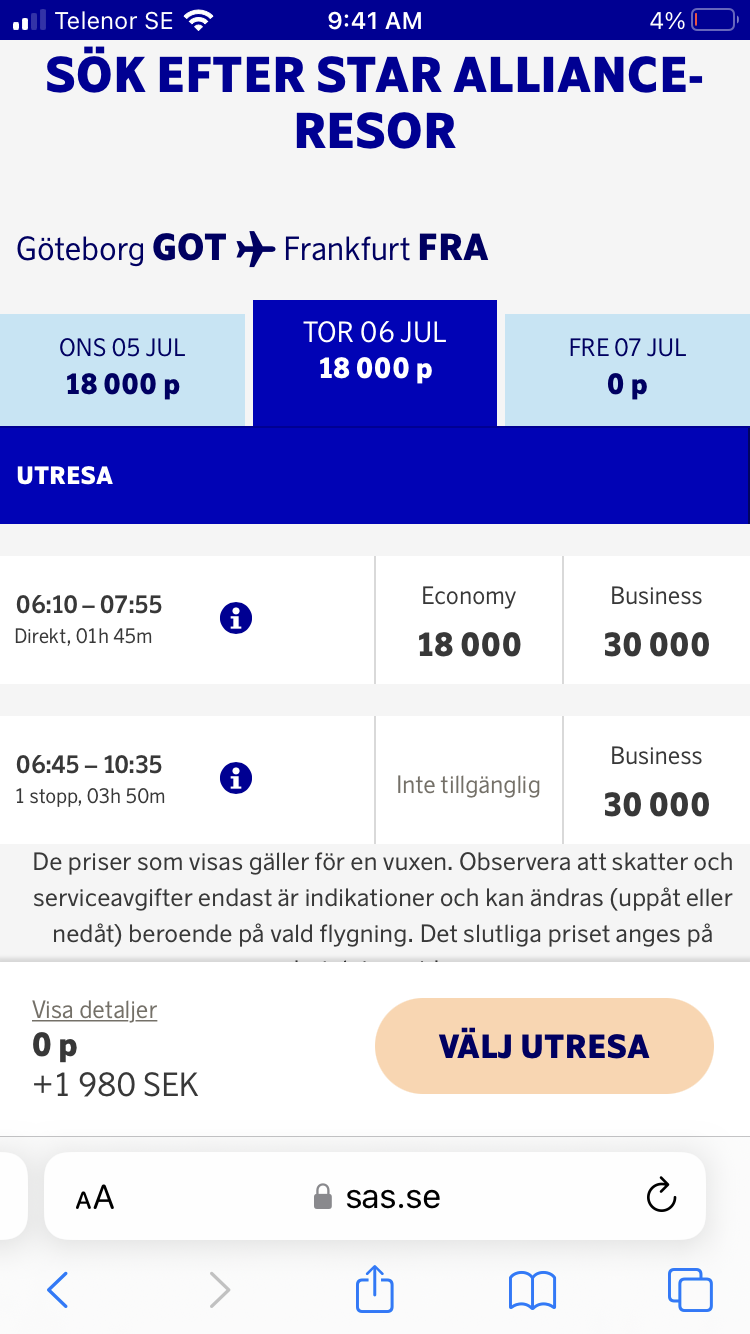Choose Economy 18 000 on 06:10 flight
The image size is (750, 1334).
tap(469, 621)
